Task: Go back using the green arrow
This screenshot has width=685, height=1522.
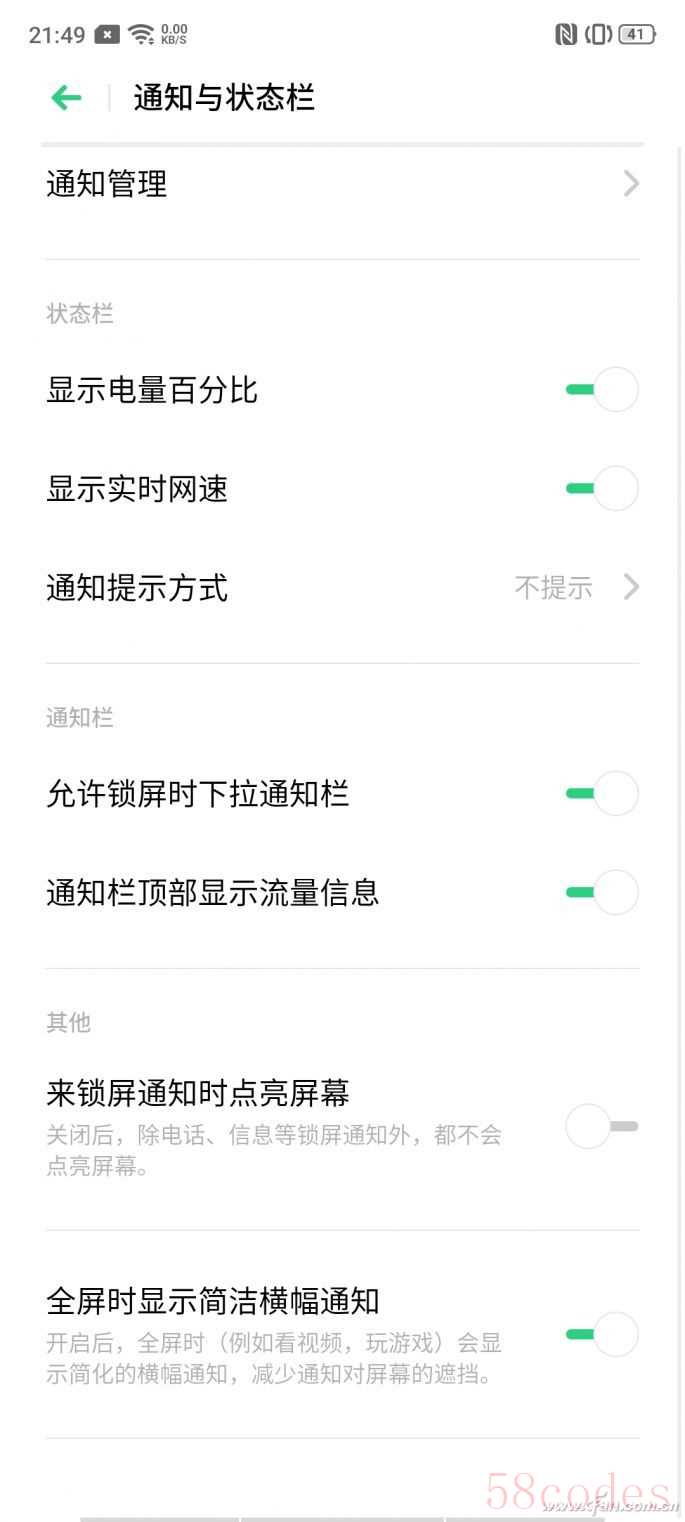Action: [x=66, y=98]
